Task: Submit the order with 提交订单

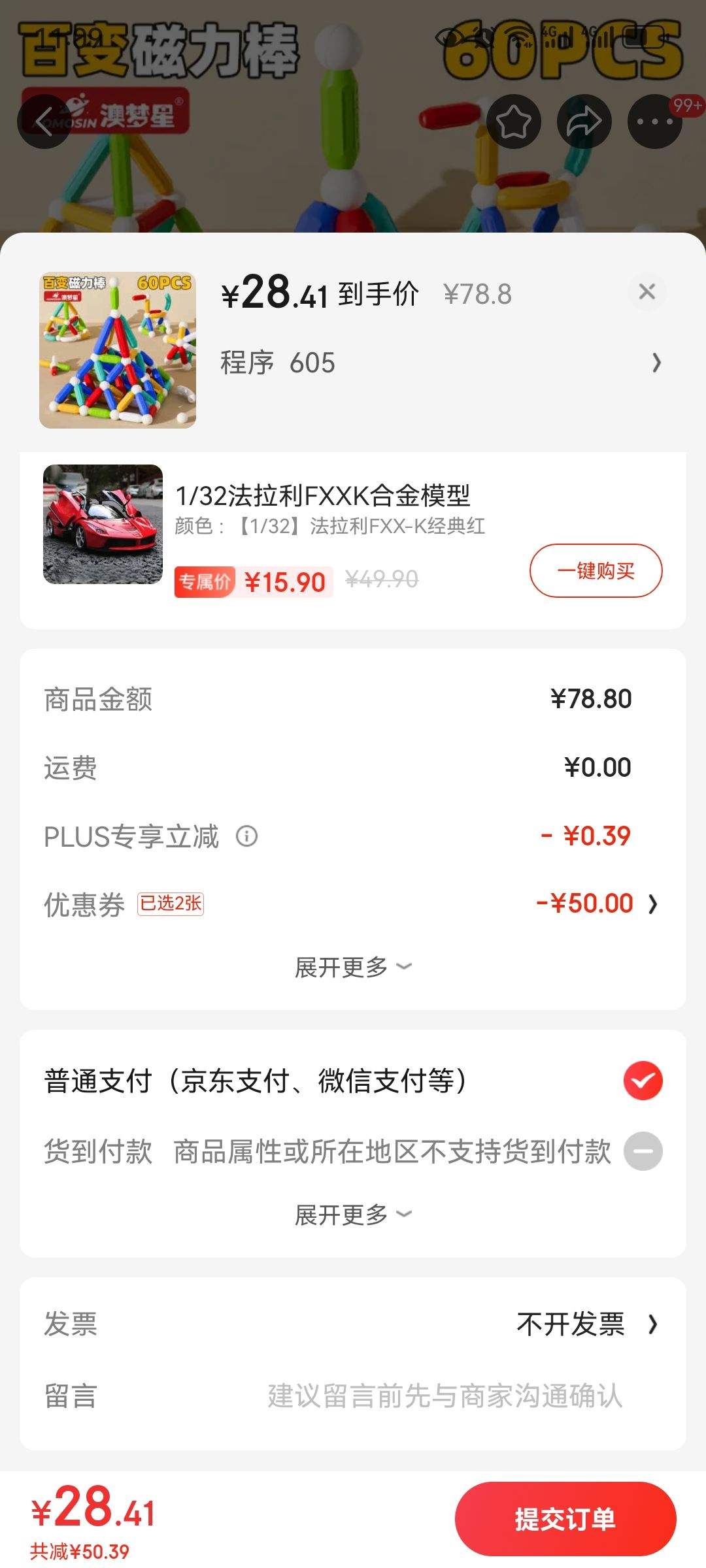Action: [565, 1518]
